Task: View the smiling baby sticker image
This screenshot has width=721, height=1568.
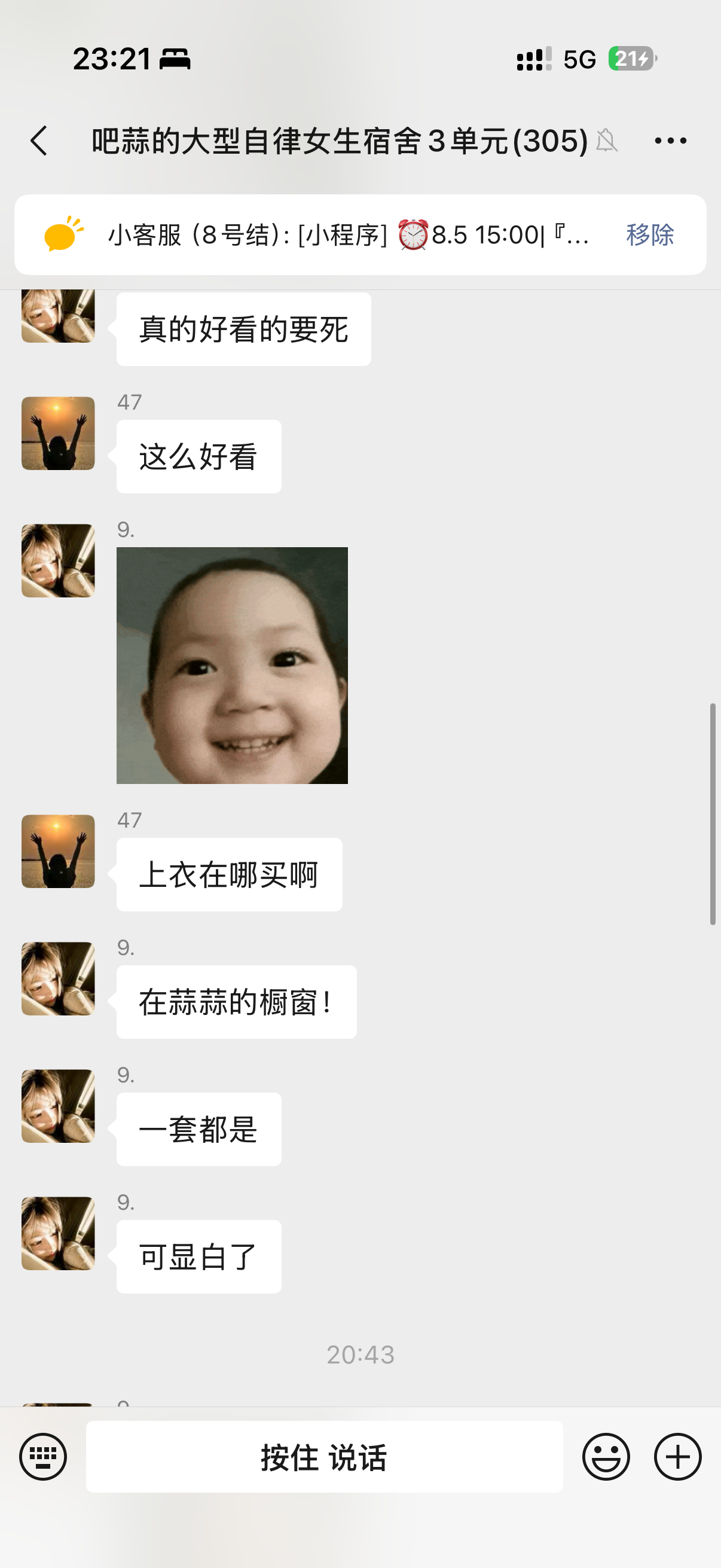Action: (x=232, y=665)
